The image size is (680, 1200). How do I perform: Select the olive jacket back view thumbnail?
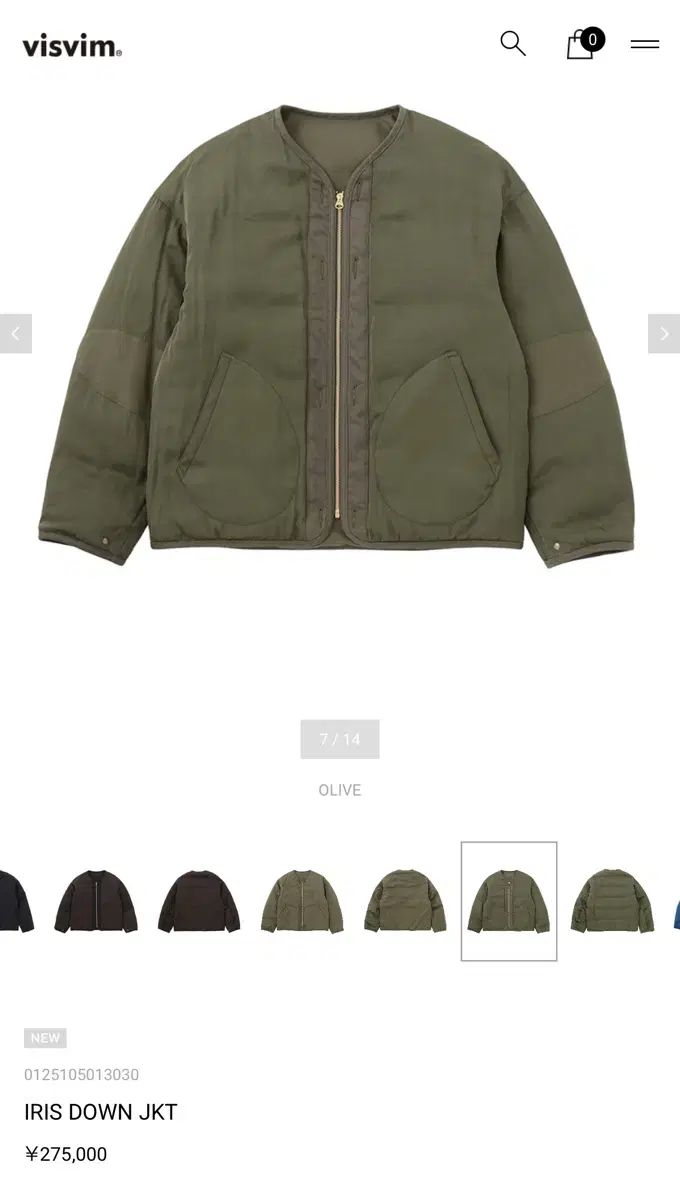click(405, 901)
